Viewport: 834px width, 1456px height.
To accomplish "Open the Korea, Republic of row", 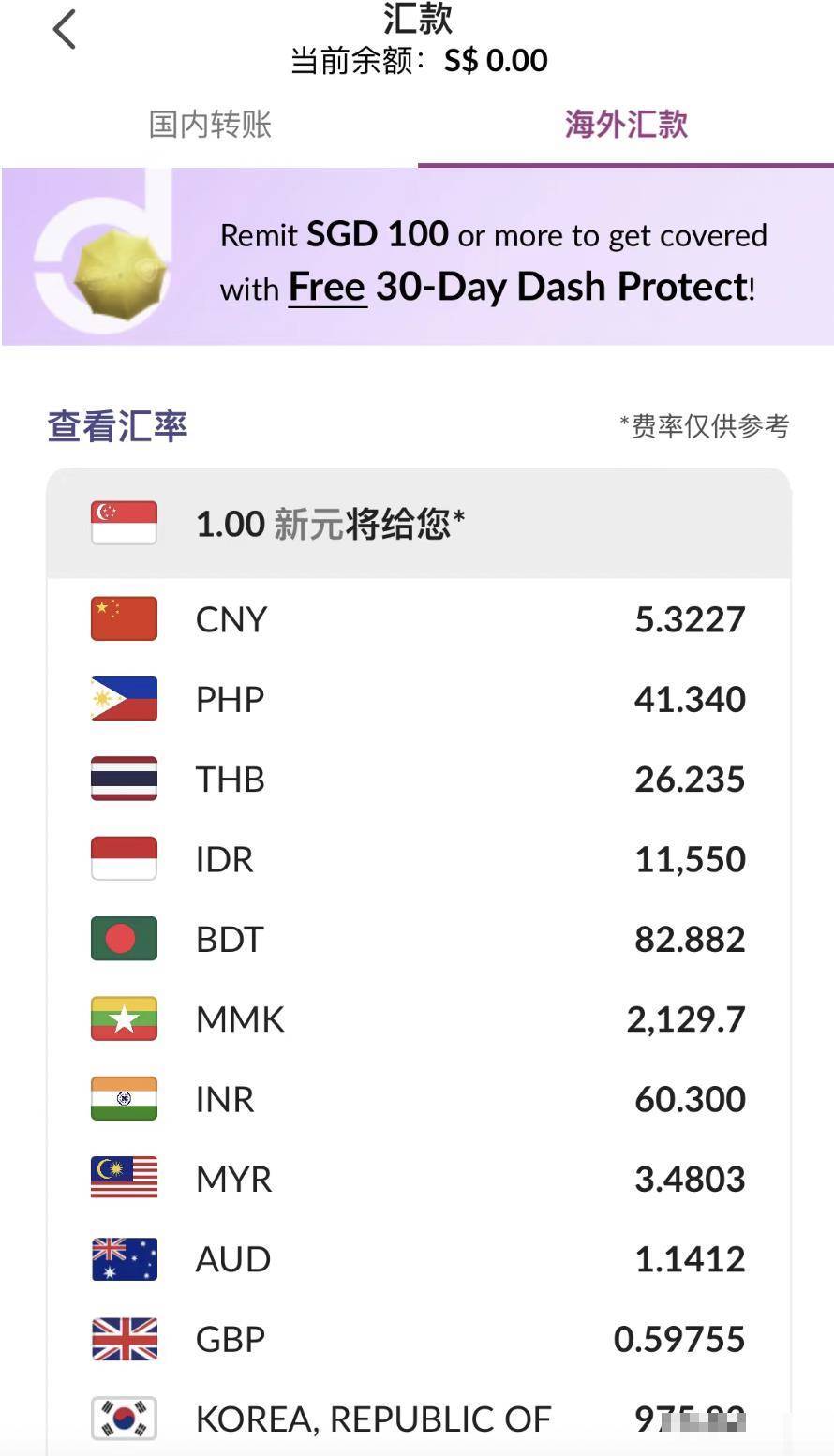I will (418, 1418).
